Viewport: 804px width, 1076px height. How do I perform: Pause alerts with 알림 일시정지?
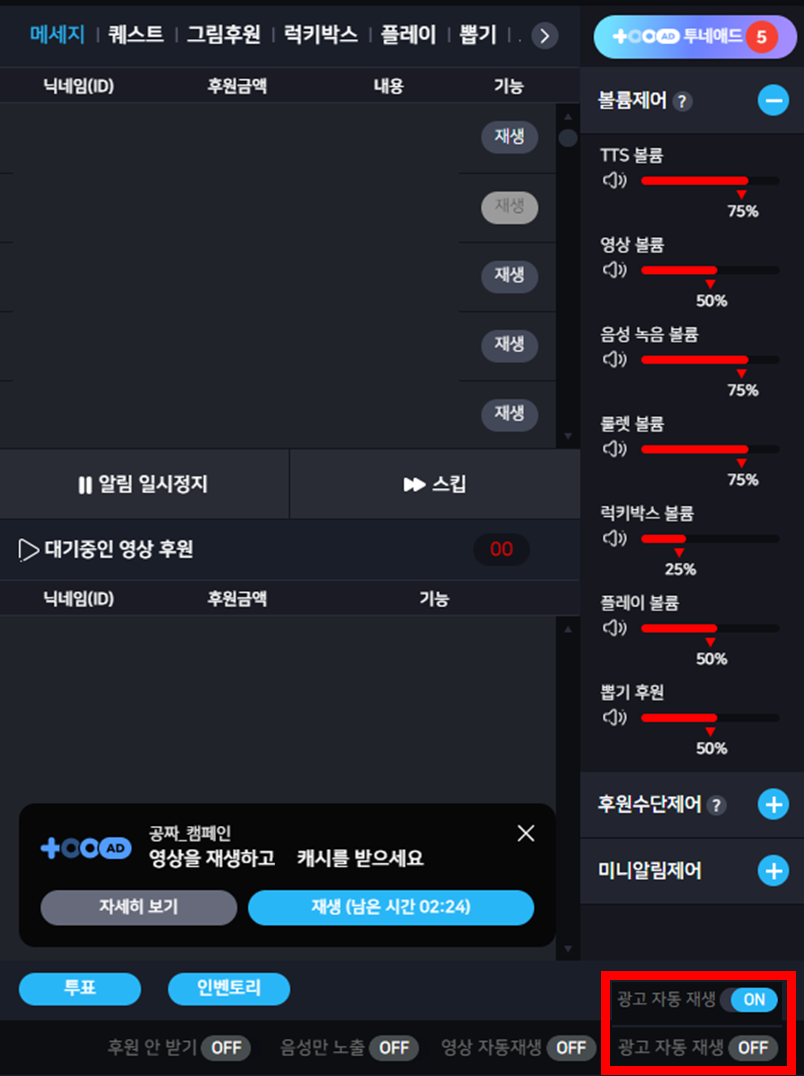tap(144, 485)
